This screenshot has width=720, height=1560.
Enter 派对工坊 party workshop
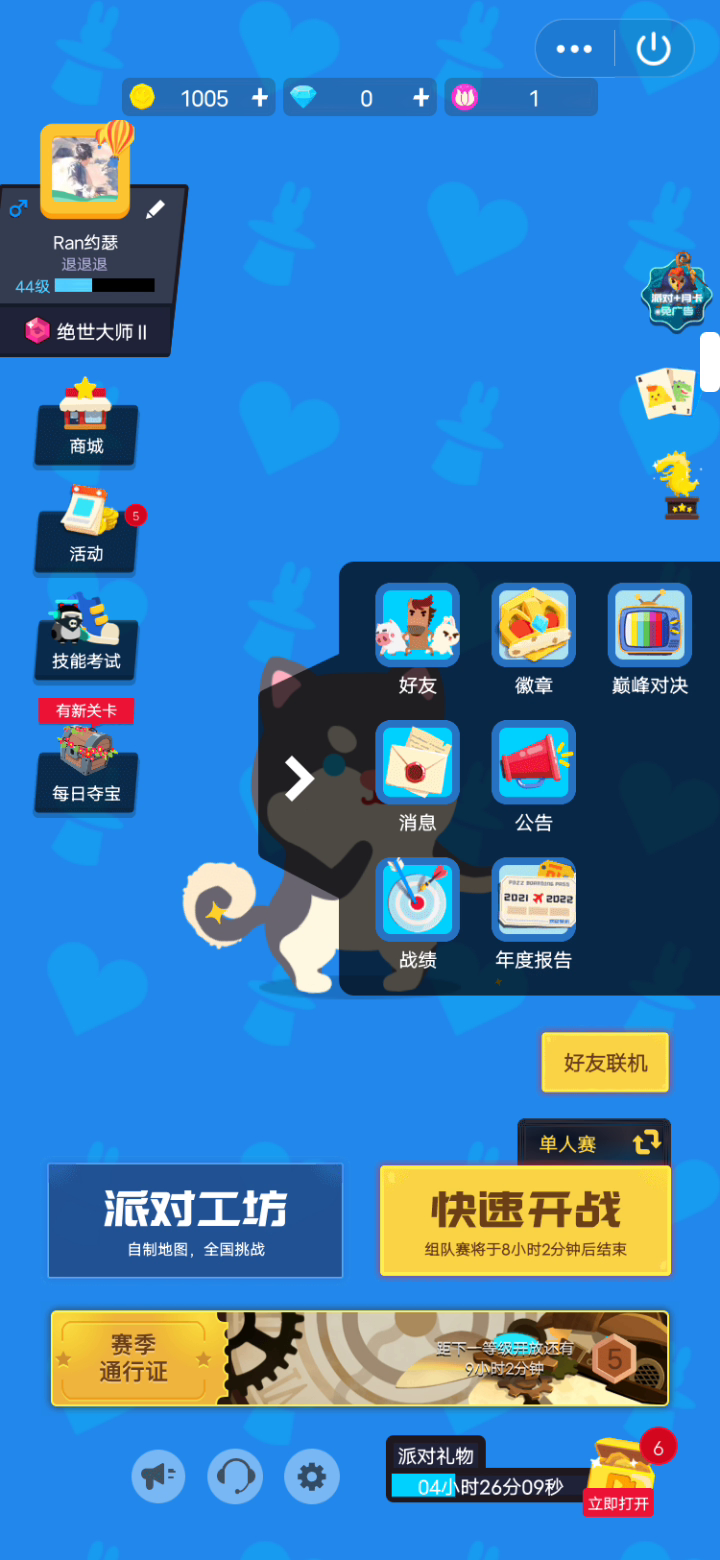click(x=195, y=1219)
